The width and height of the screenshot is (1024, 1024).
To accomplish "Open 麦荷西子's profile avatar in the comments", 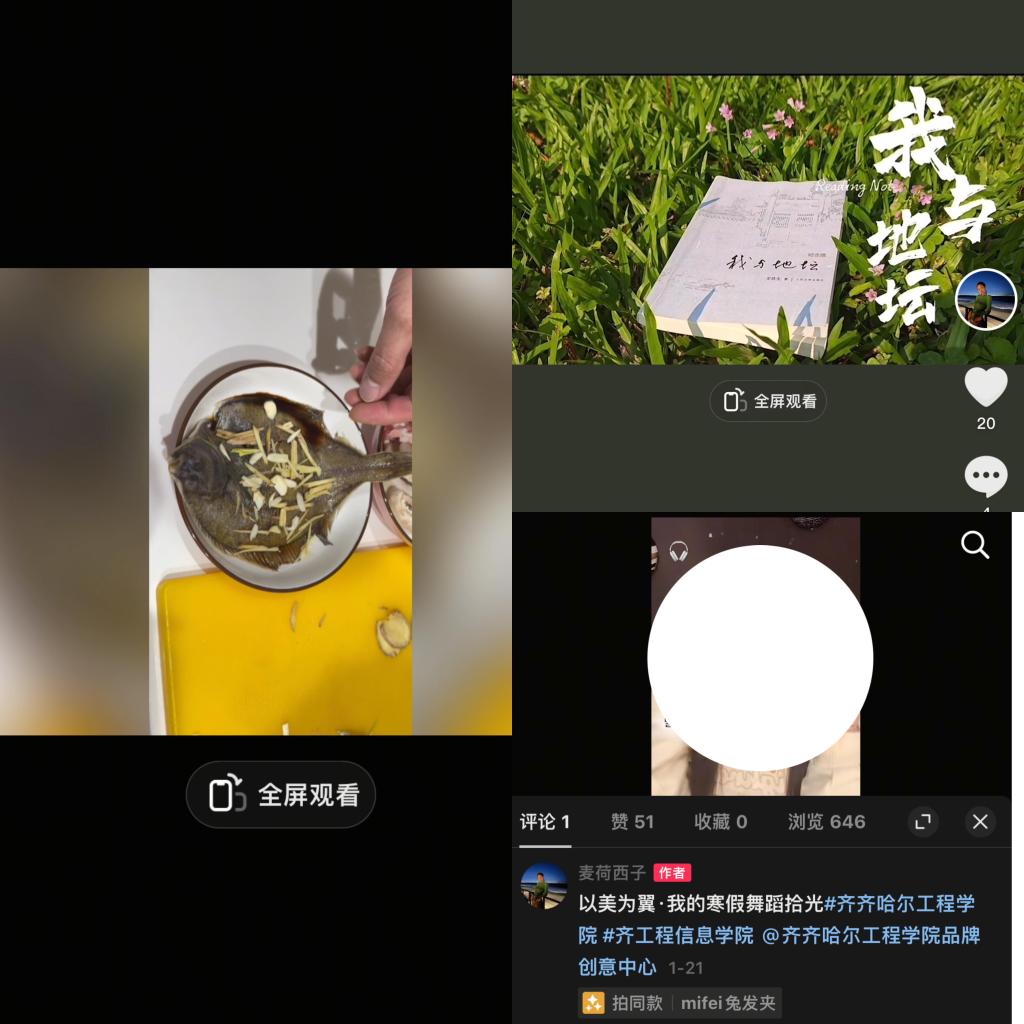I will [x=544, y=886].
